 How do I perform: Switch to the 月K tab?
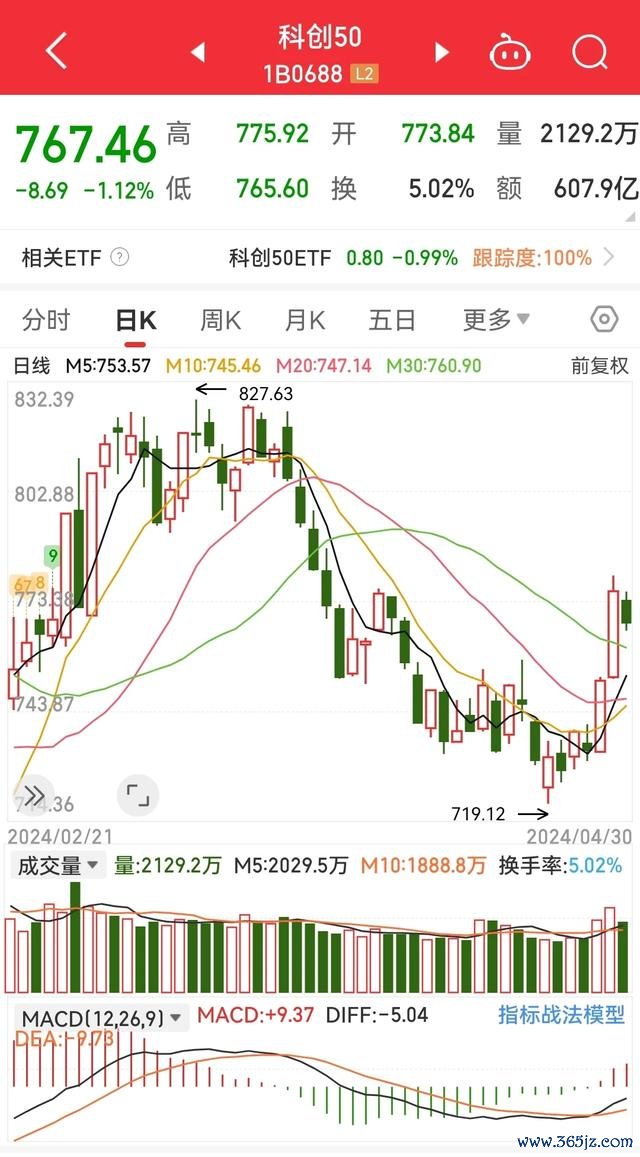[305, 320]
